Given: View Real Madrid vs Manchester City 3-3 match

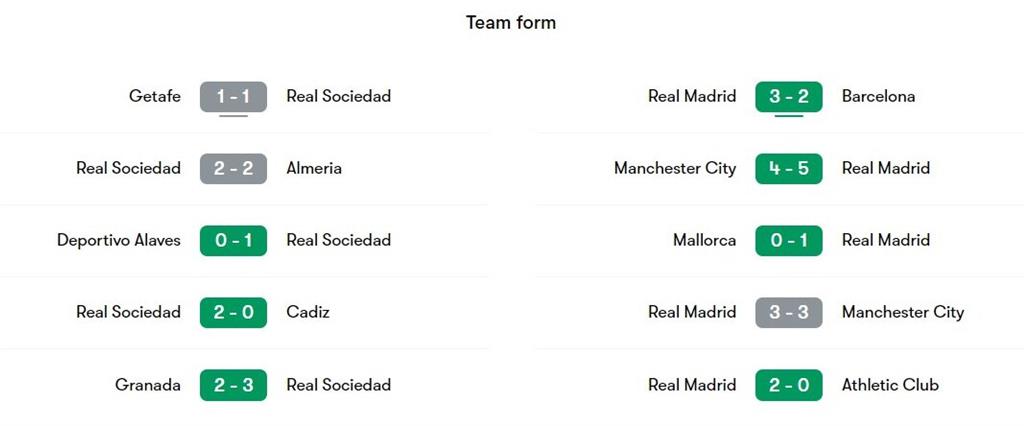Looking at the screenshot, I should [x=788, y=313].
